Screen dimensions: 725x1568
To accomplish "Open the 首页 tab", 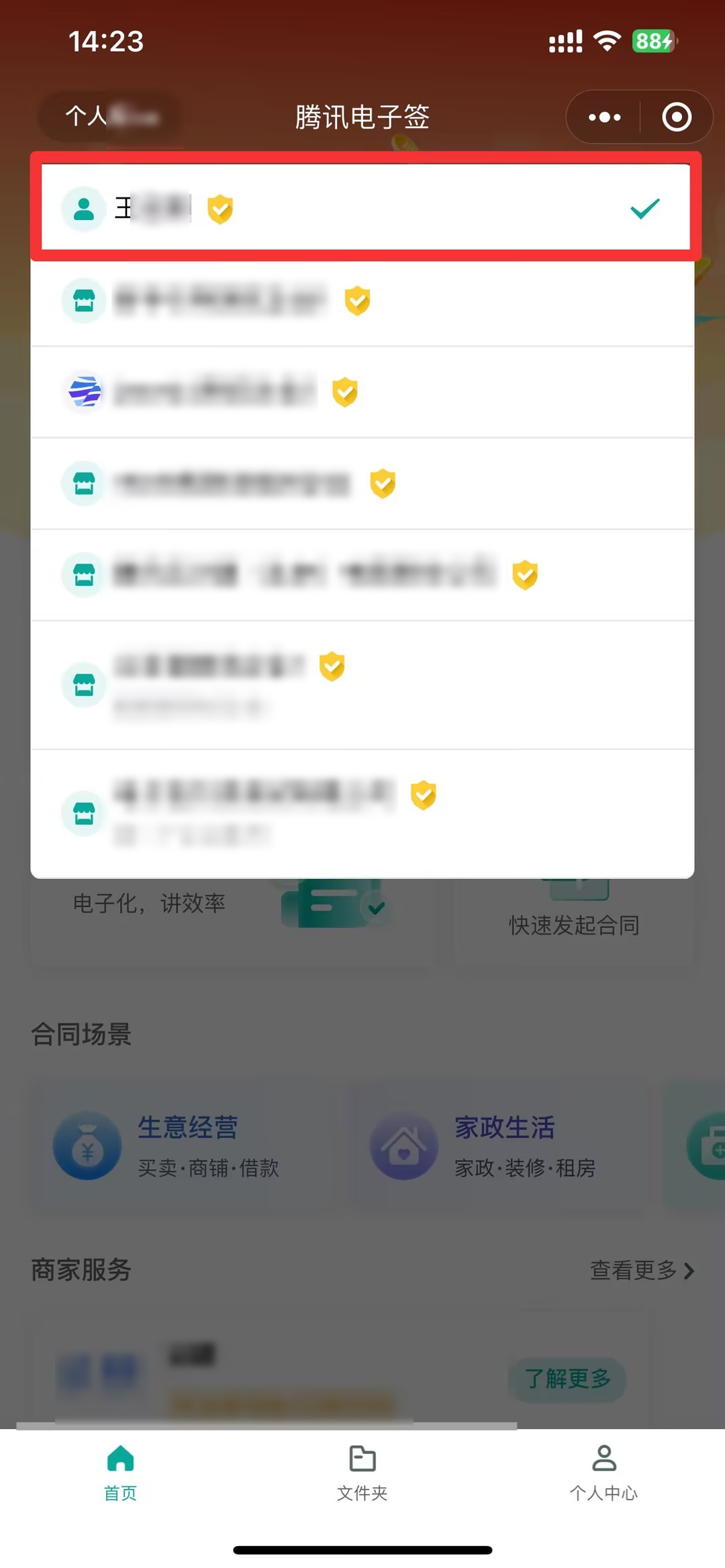I will point(121,1473).
